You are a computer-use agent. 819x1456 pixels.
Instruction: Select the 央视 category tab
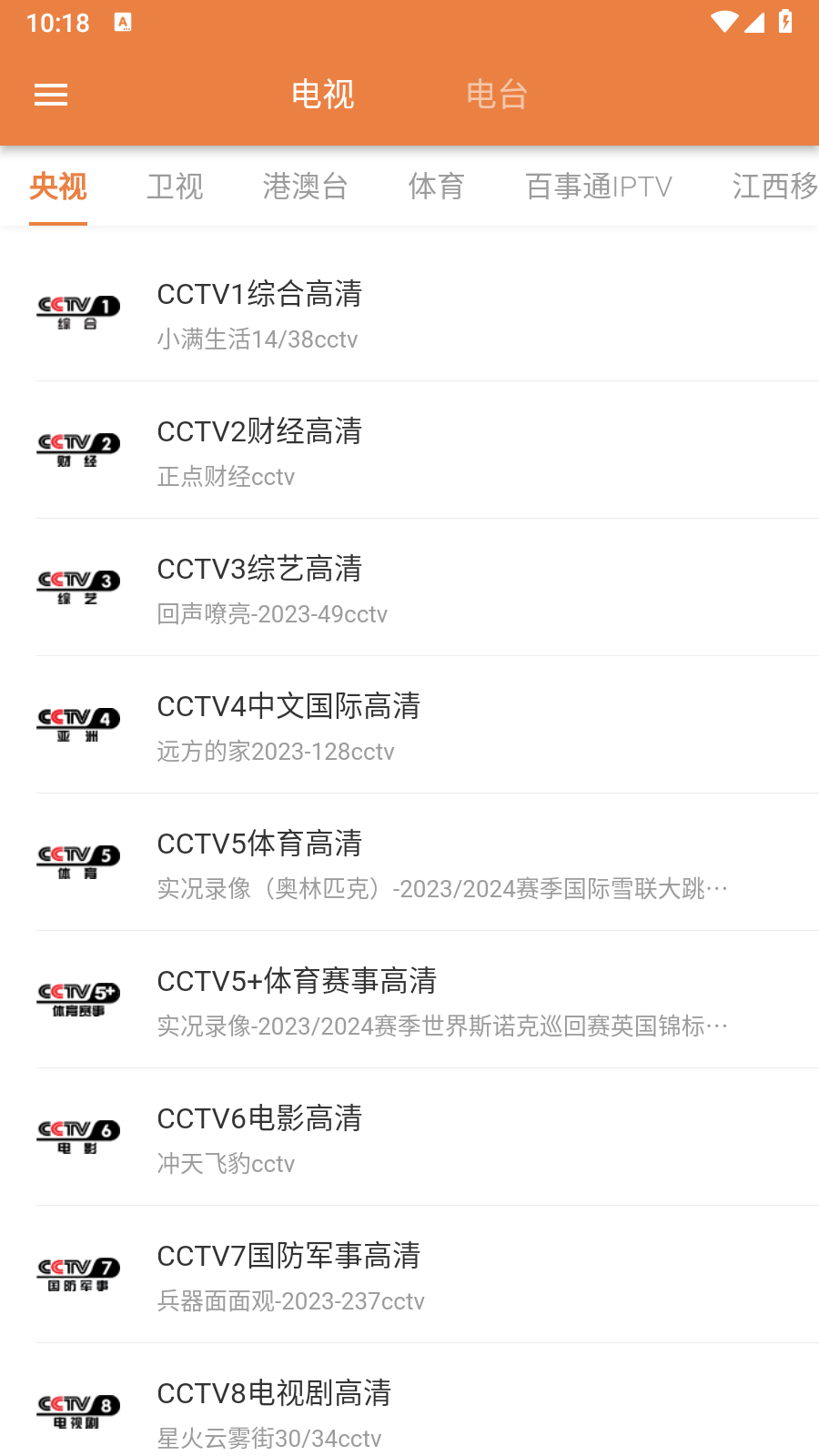(58, 187)
